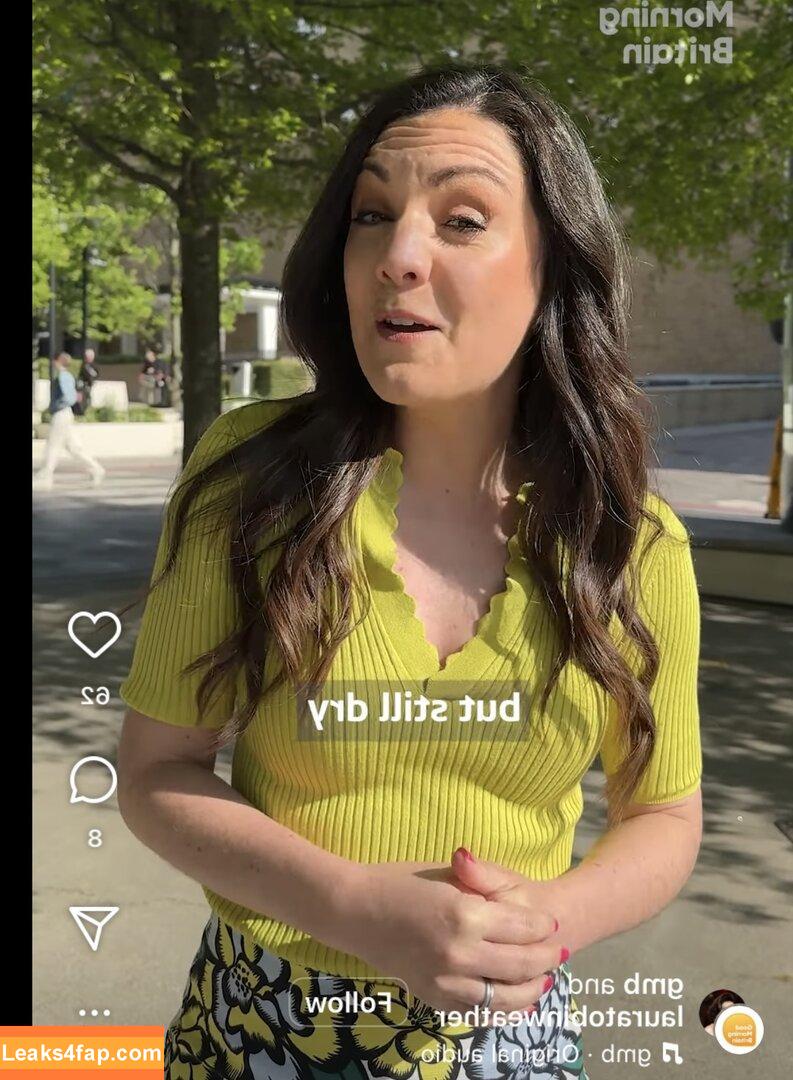The image size is (793, 1080).
Task: Like this reel with the heart icon
Action: tap(94, 634)
